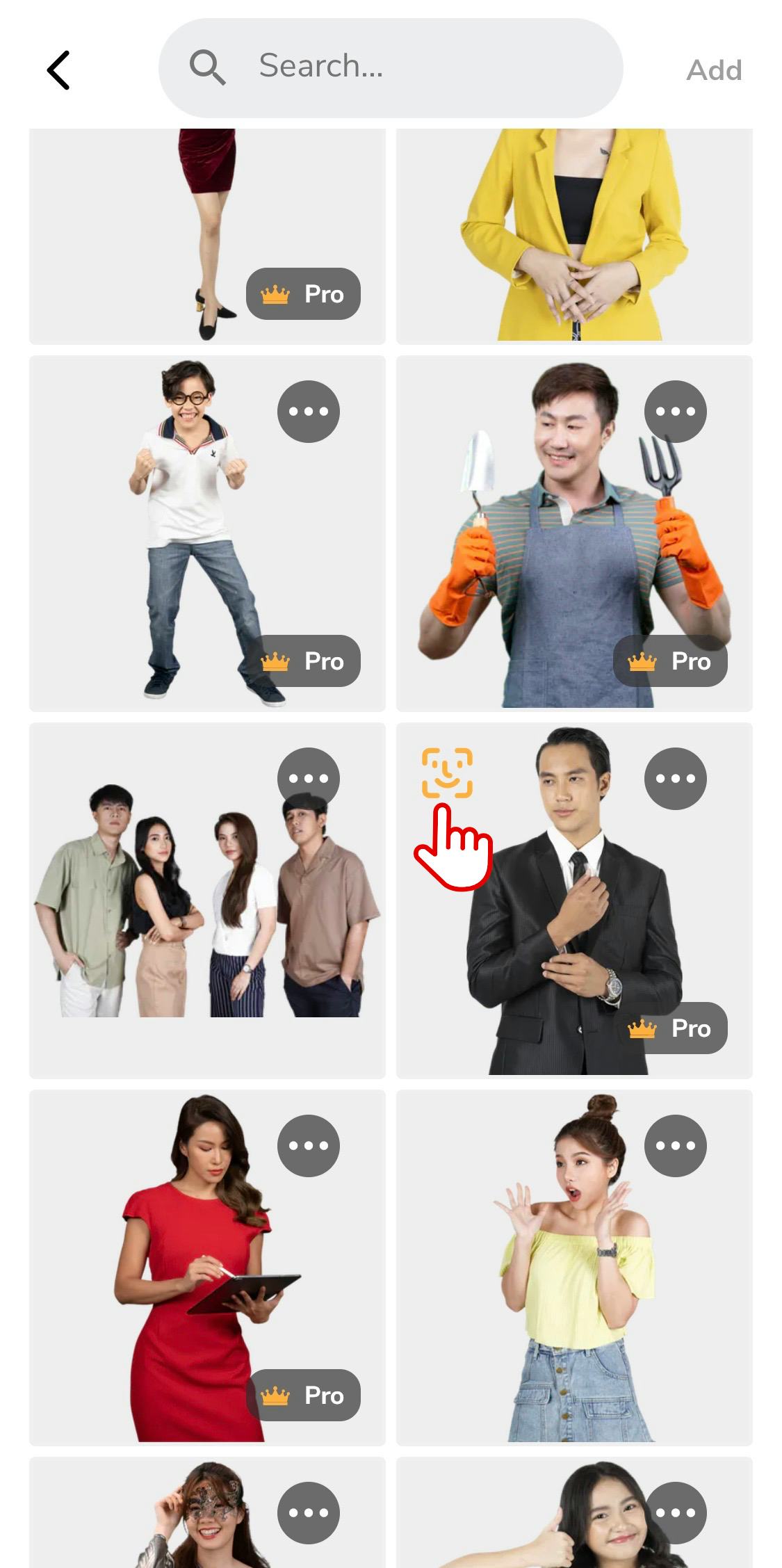The image size is (782, 1568).
Task: Tap the face scan icon on the suit image
Action: [447, 773]
